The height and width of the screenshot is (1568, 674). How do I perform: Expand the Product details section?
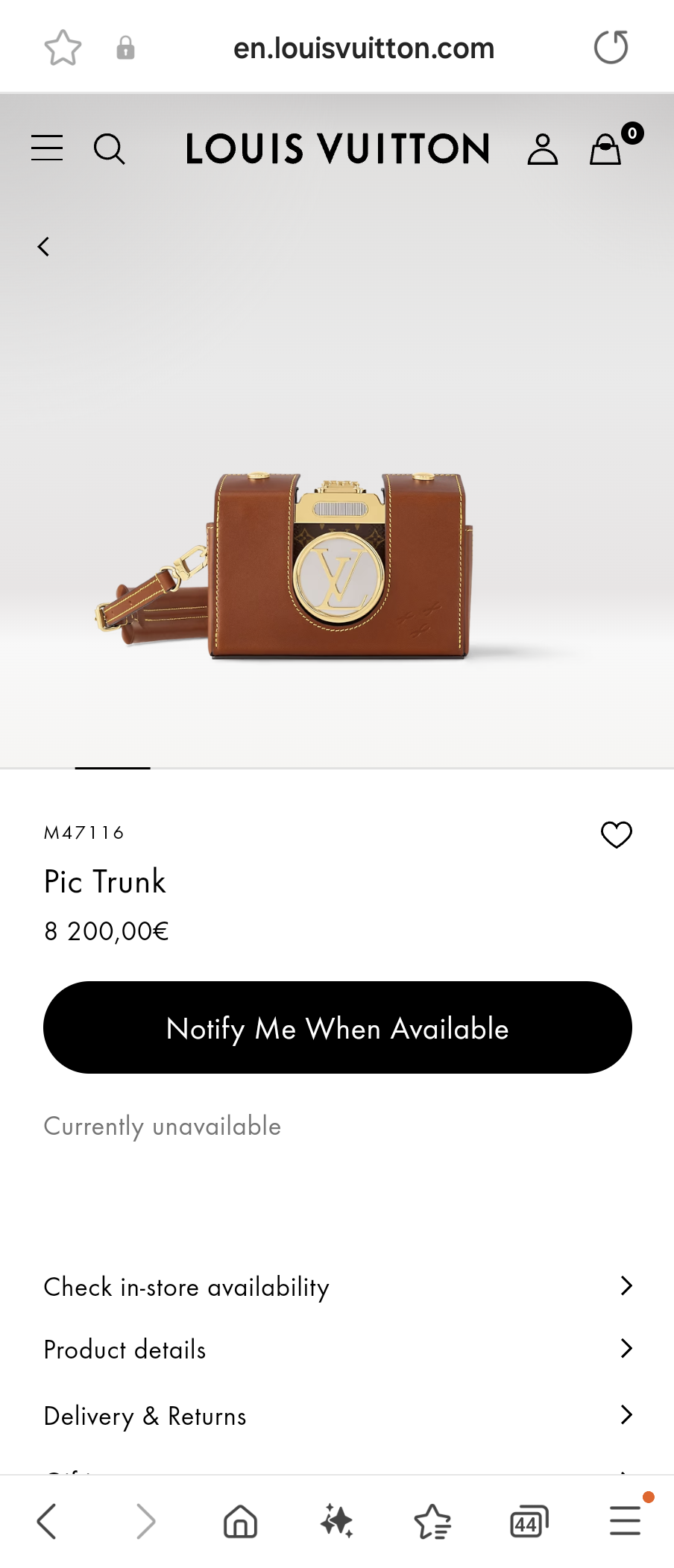[x=337, y=1350]
